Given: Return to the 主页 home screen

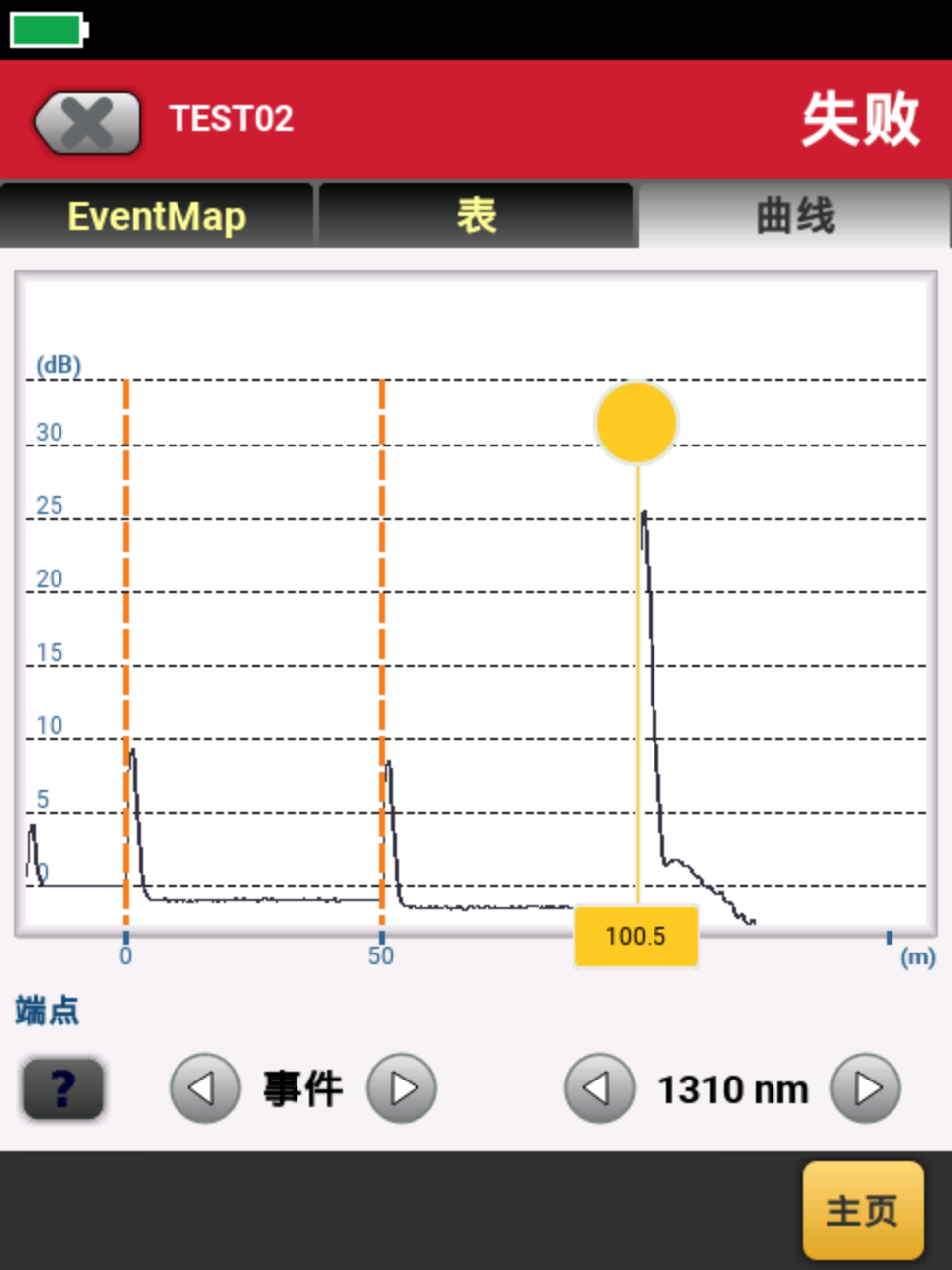Looking at the screenshot, I should point(863,1210).
